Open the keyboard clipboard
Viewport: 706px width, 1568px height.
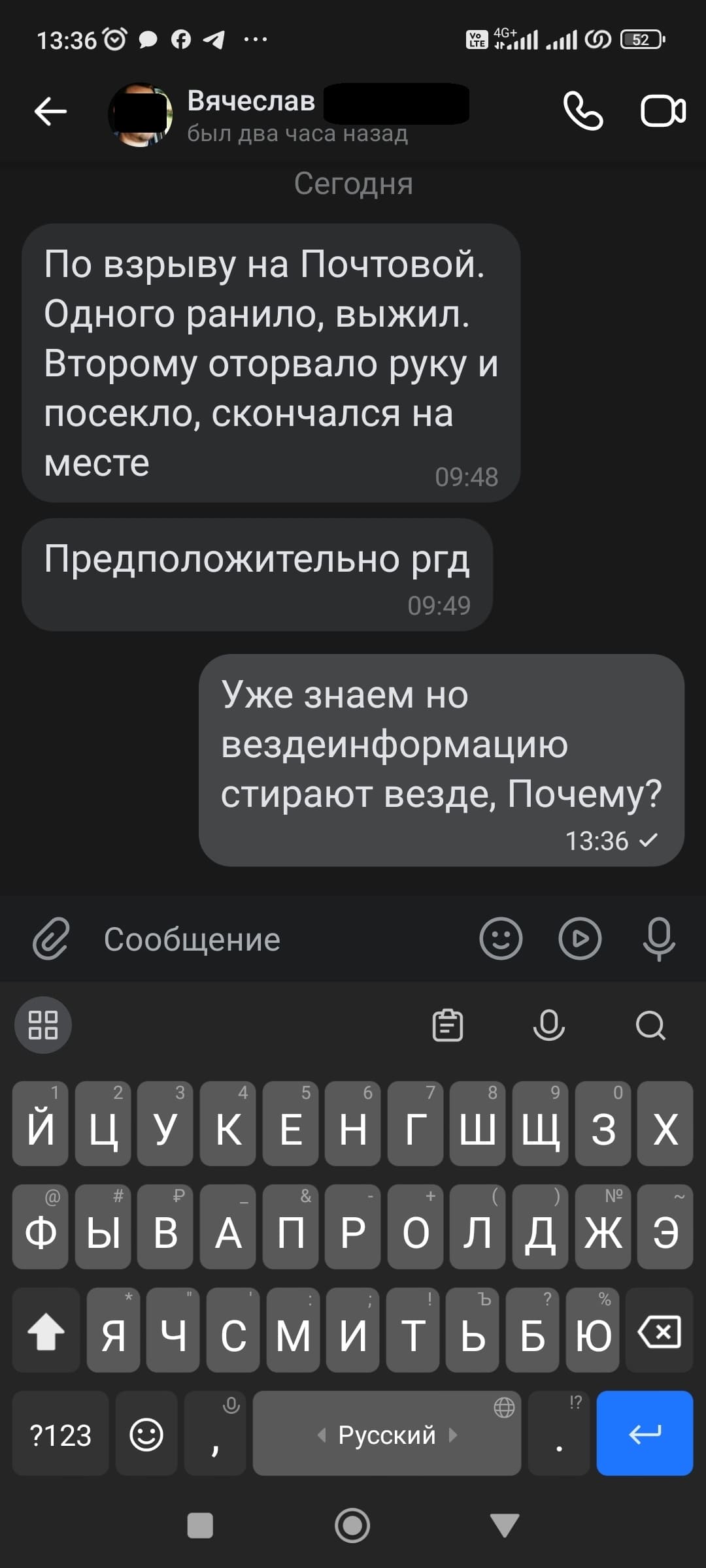click(448, 1025)
